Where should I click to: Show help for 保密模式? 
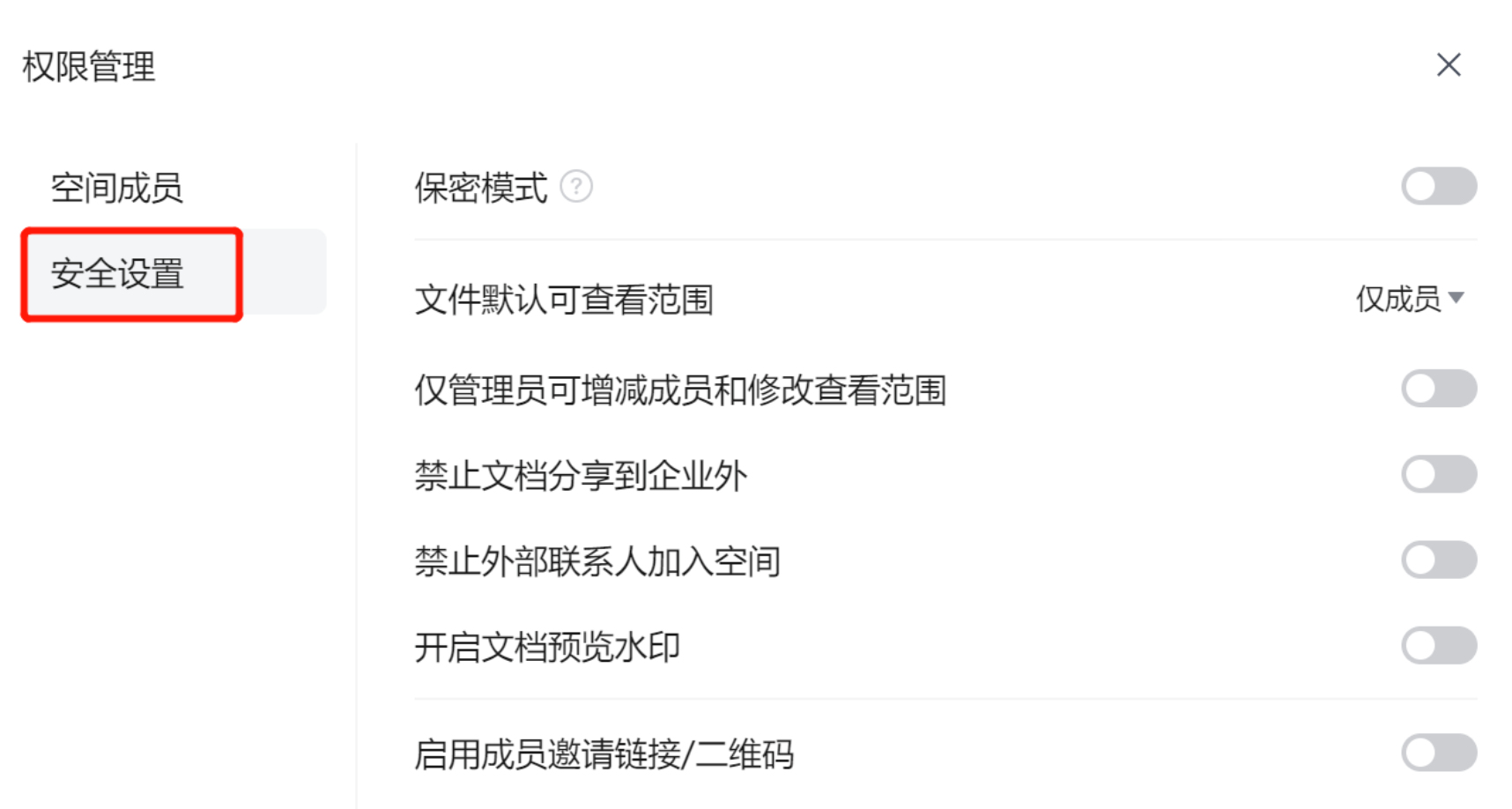576,187
